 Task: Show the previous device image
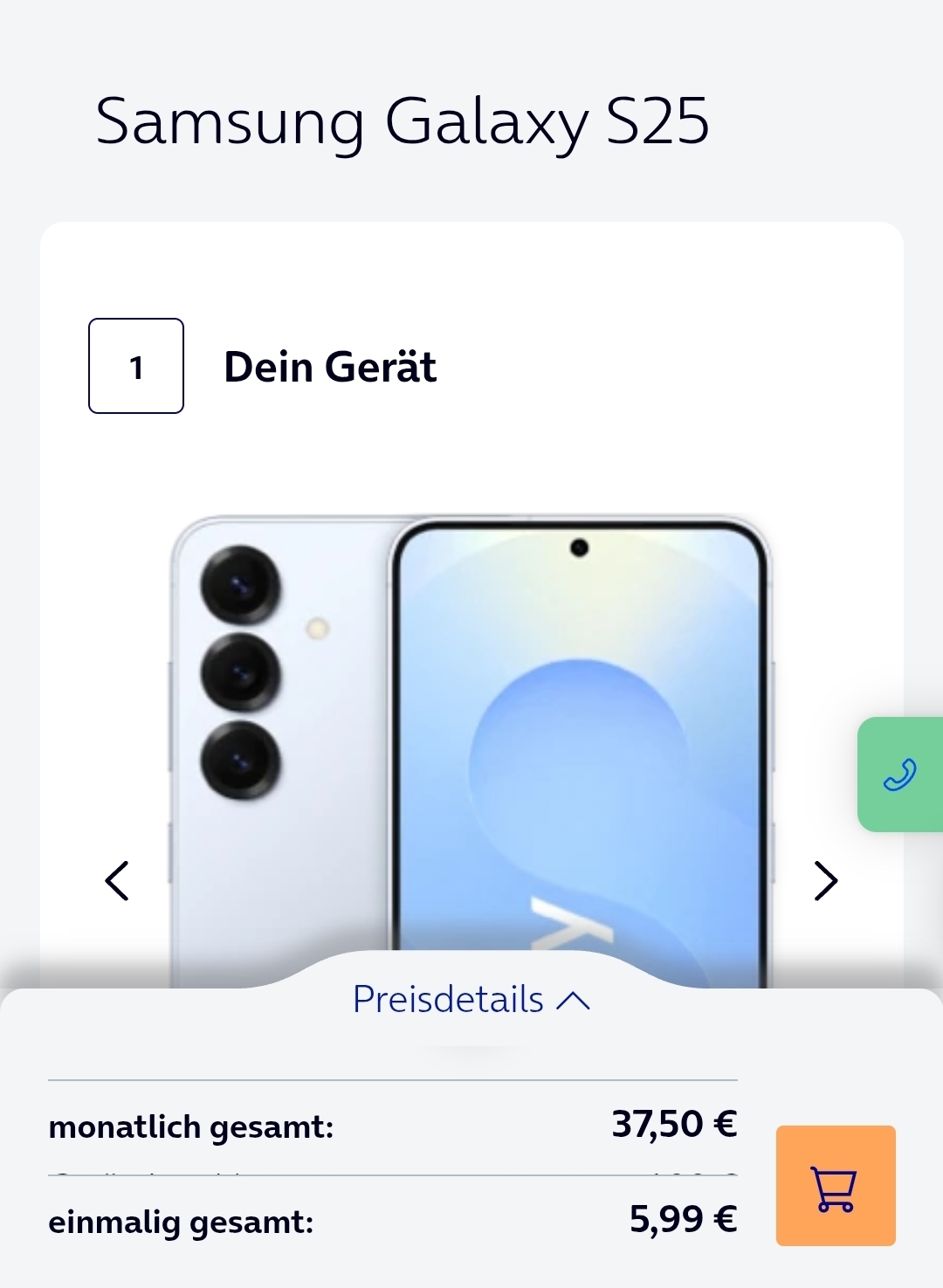click(x=117, y=880)
